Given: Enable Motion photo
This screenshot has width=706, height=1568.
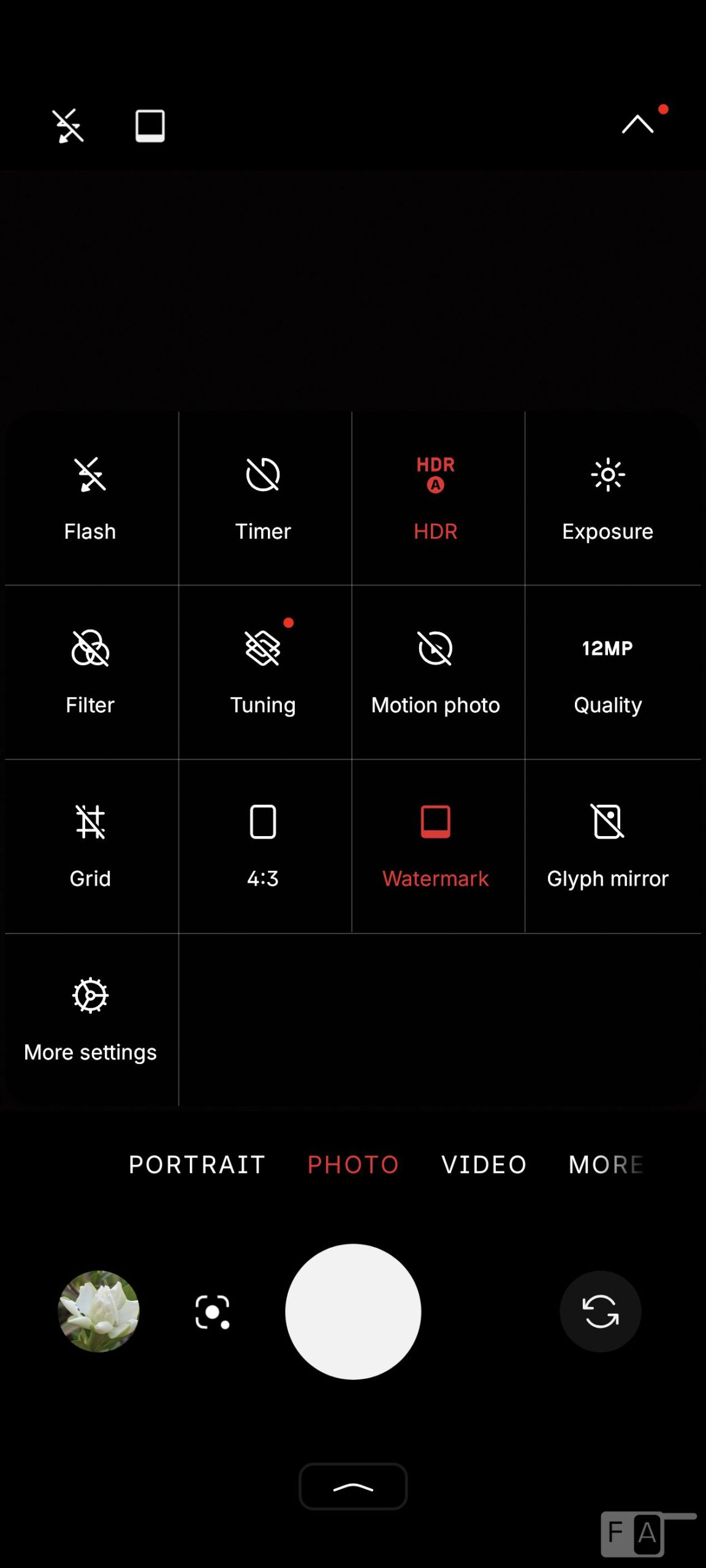Looking at the screenshot, I should click(x=436, y=672).
